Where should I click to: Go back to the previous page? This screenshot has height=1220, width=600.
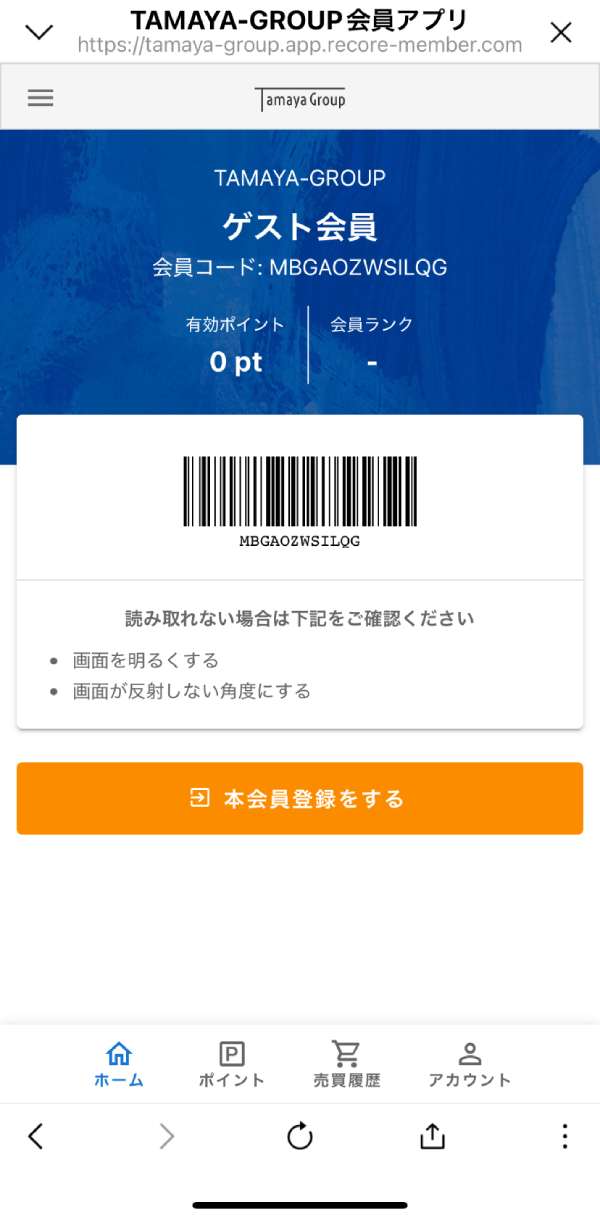36,1136
